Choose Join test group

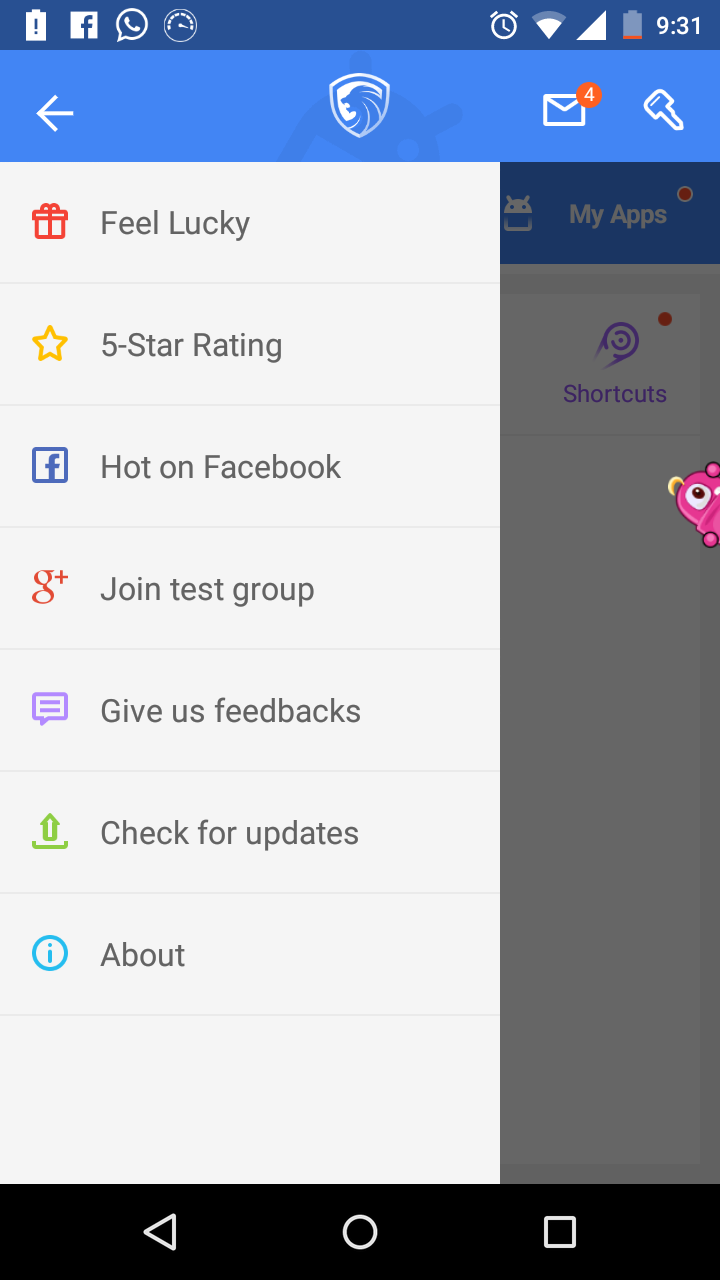click(250, 589)
